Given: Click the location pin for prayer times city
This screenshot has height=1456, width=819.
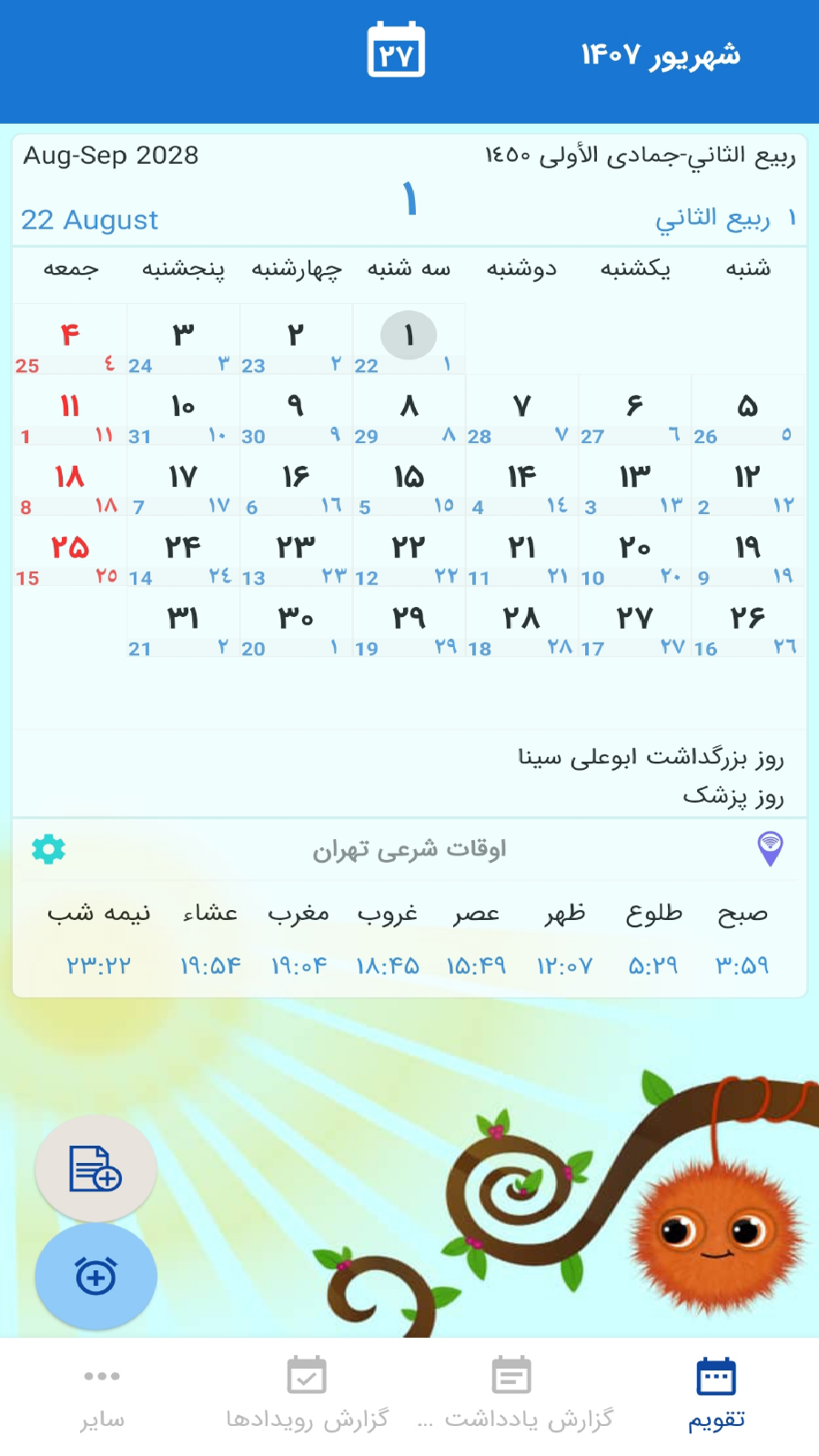Looking at the screenshot, I should point(771,847).
